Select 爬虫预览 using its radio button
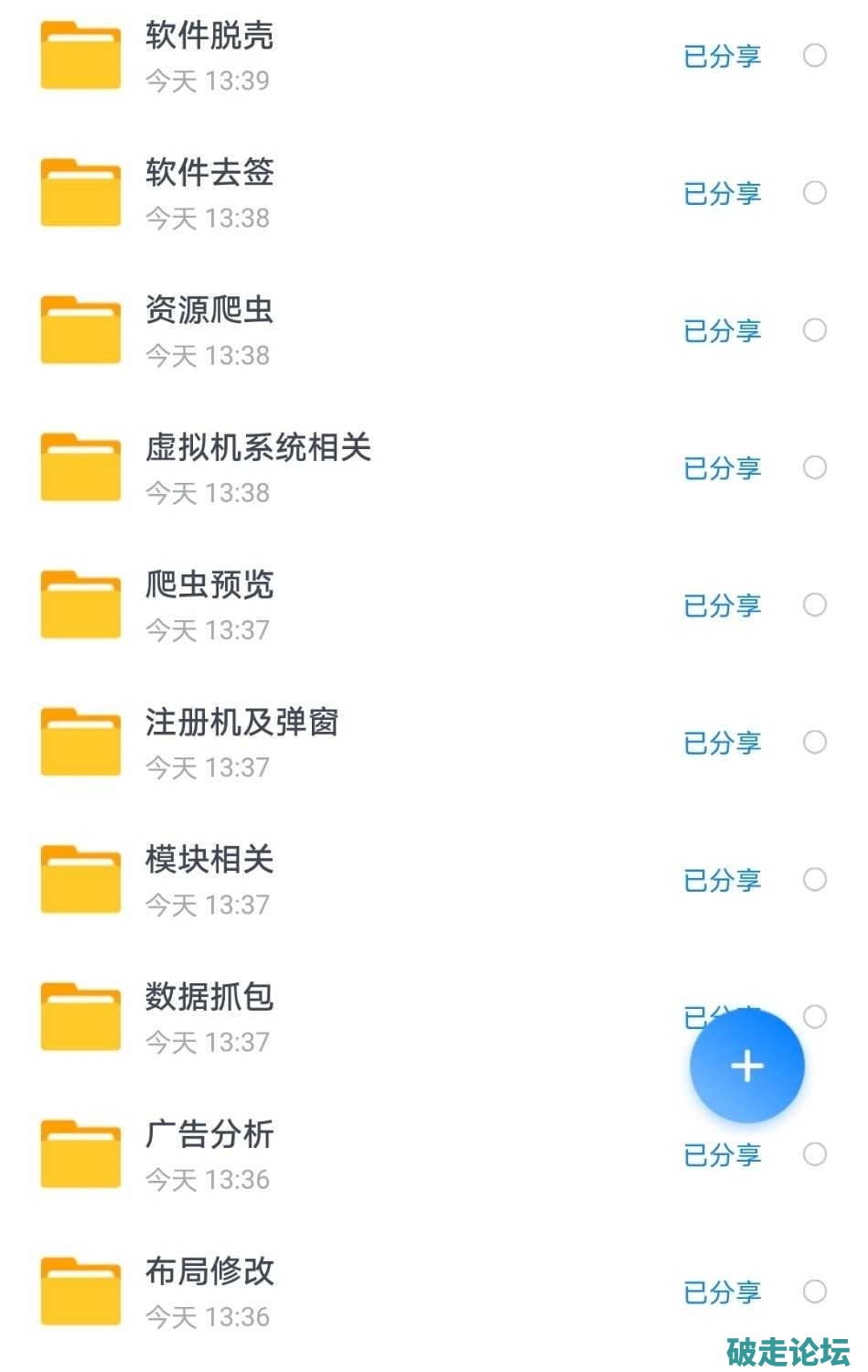This screenshot has height=1372, width=868. tap(814, 605)
